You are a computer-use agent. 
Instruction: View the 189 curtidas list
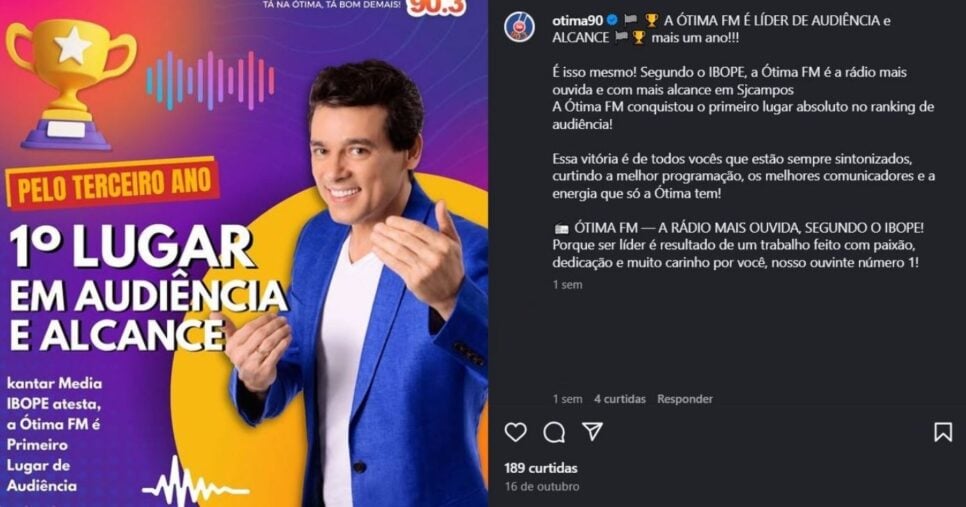point(540,468)
